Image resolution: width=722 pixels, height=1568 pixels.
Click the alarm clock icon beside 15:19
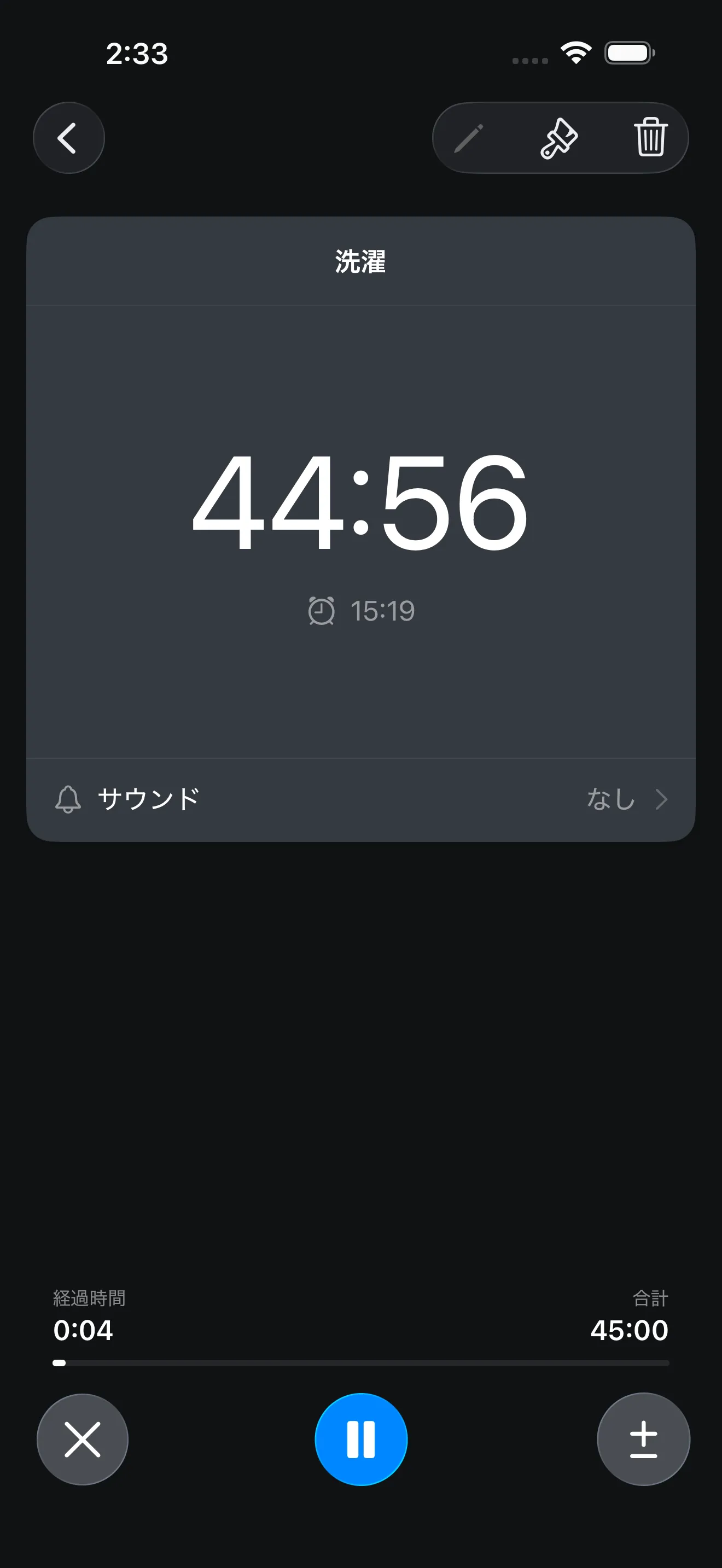pos(322,611)
